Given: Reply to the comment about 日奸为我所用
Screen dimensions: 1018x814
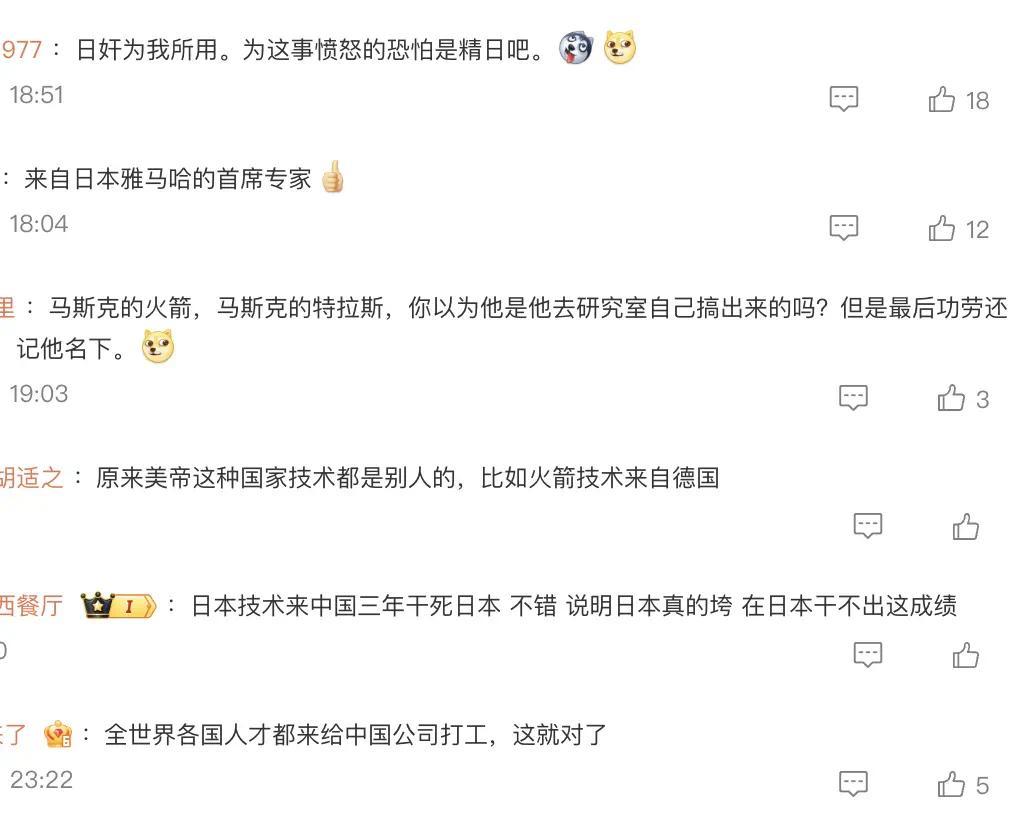Looking at the screenshot, I should click(843, 99).
